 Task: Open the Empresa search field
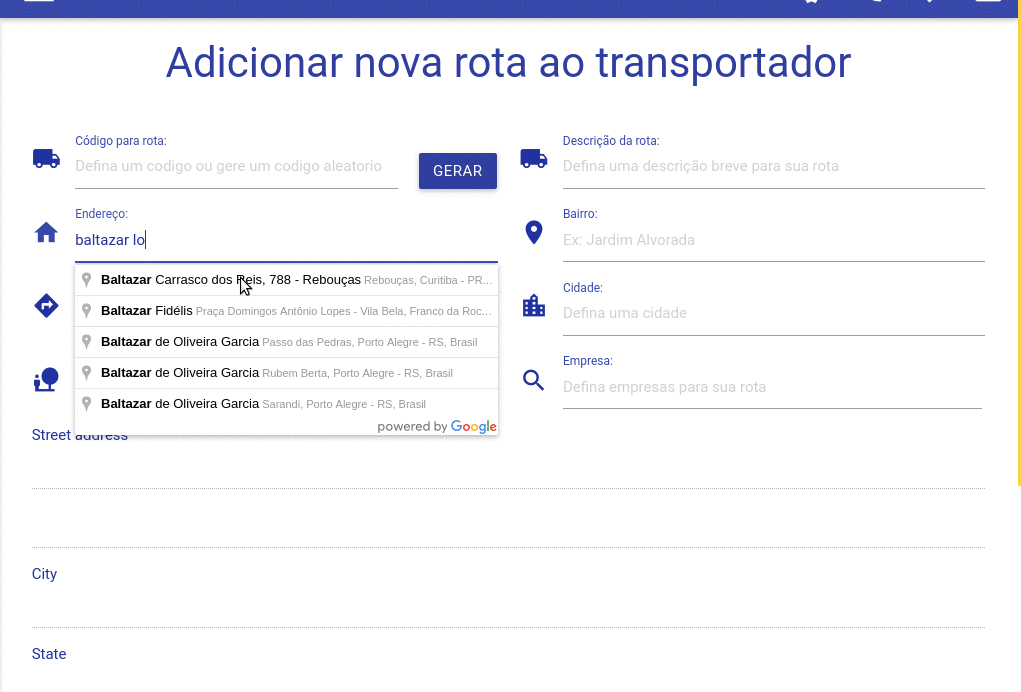771,387
